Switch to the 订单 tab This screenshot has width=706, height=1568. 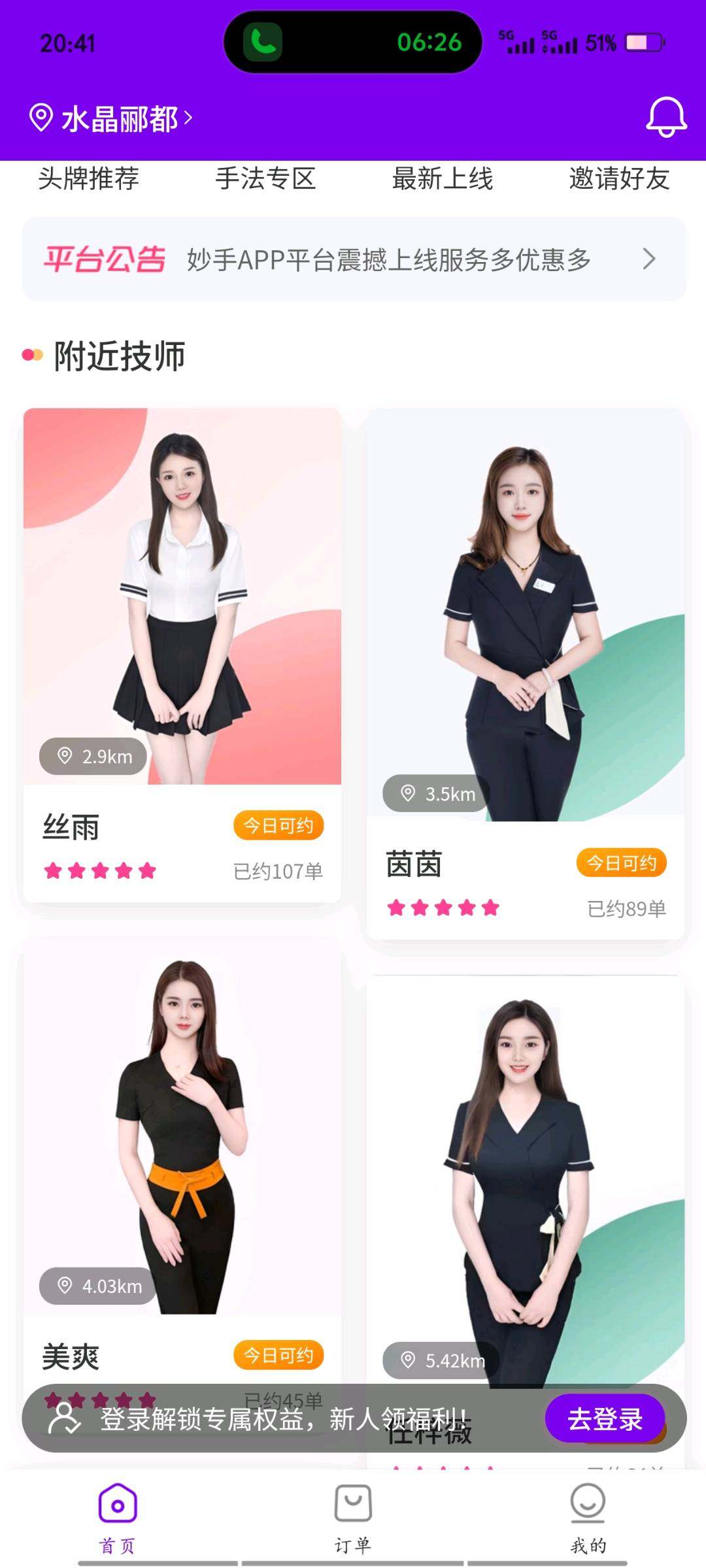[353, 1517]
